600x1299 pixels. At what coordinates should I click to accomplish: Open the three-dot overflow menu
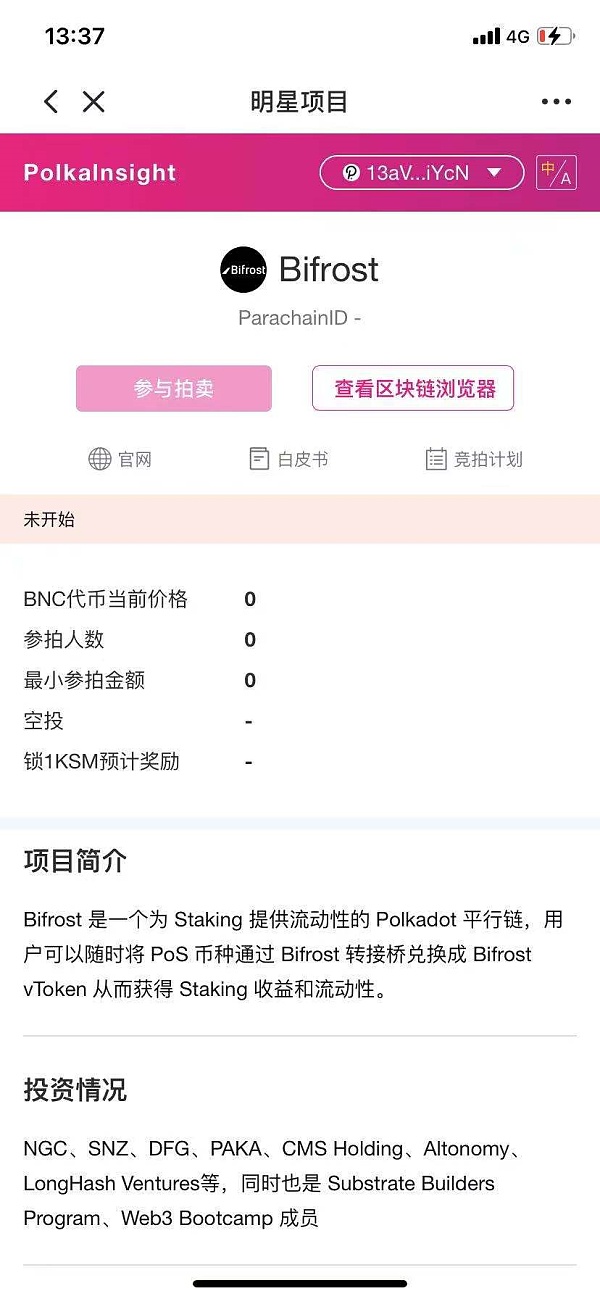pos(556,102)
